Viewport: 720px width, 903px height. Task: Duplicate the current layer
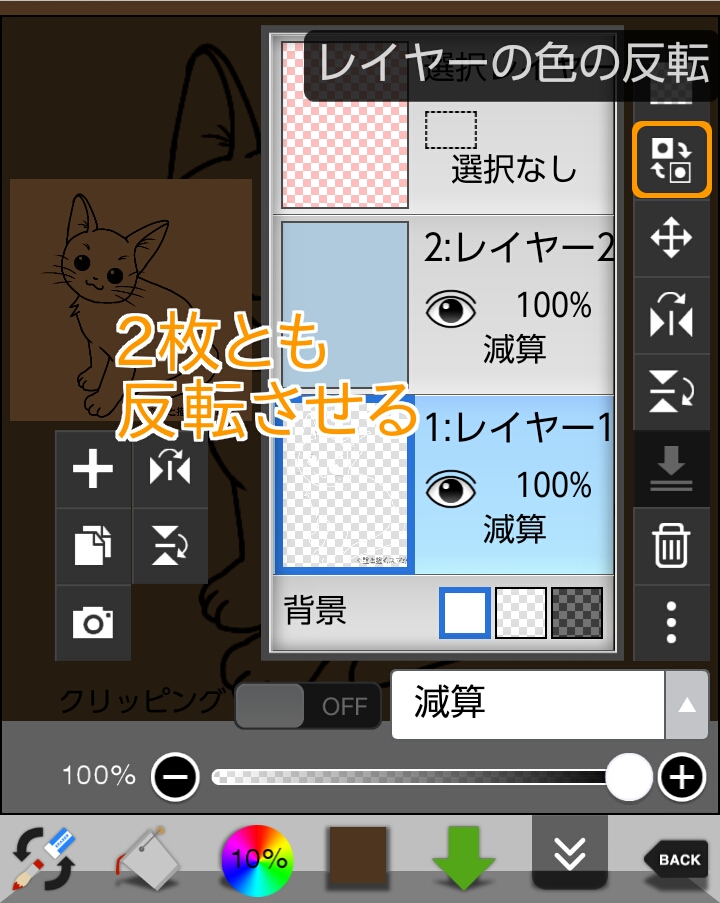(93, 546)
